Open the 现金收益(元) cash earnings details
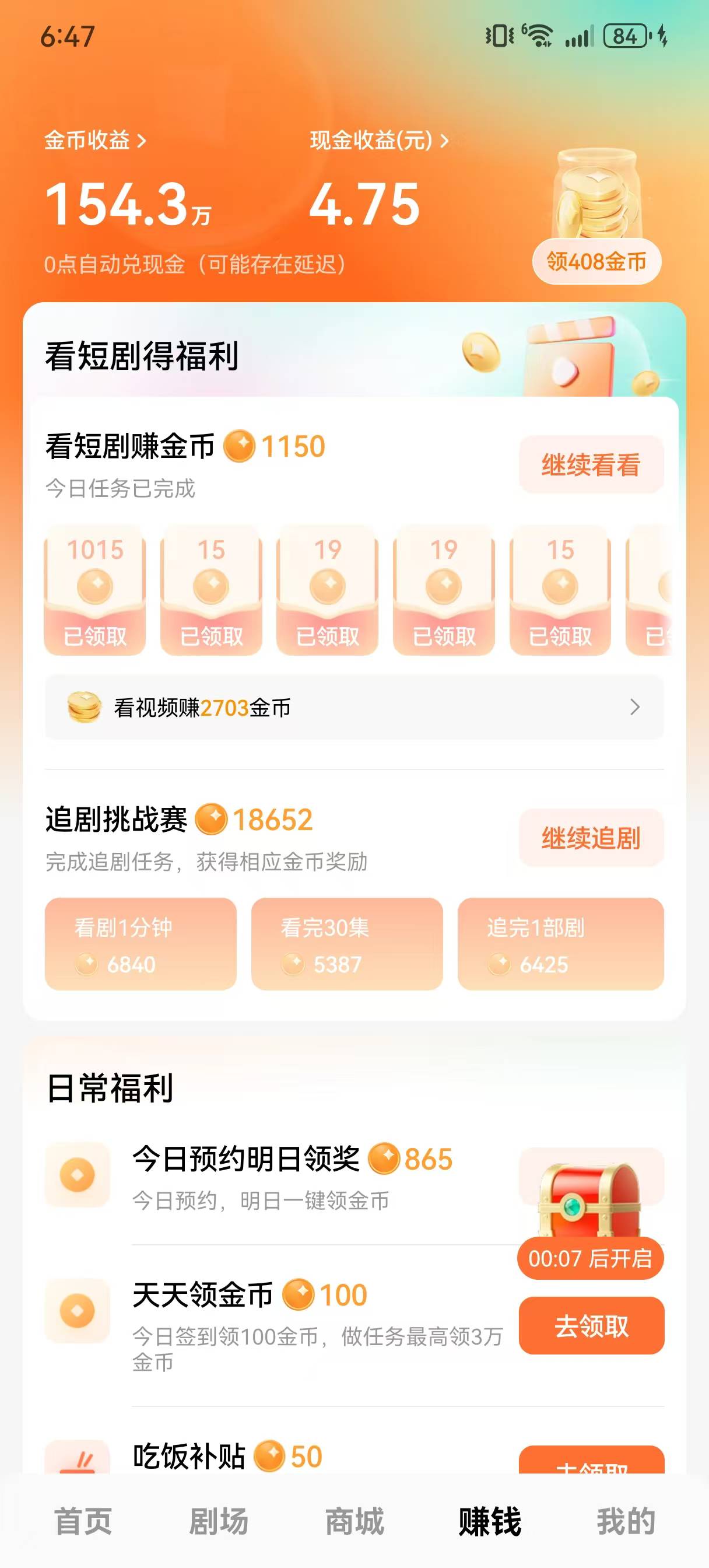The height and width of the screenshot is (1568, 709). 379,141
